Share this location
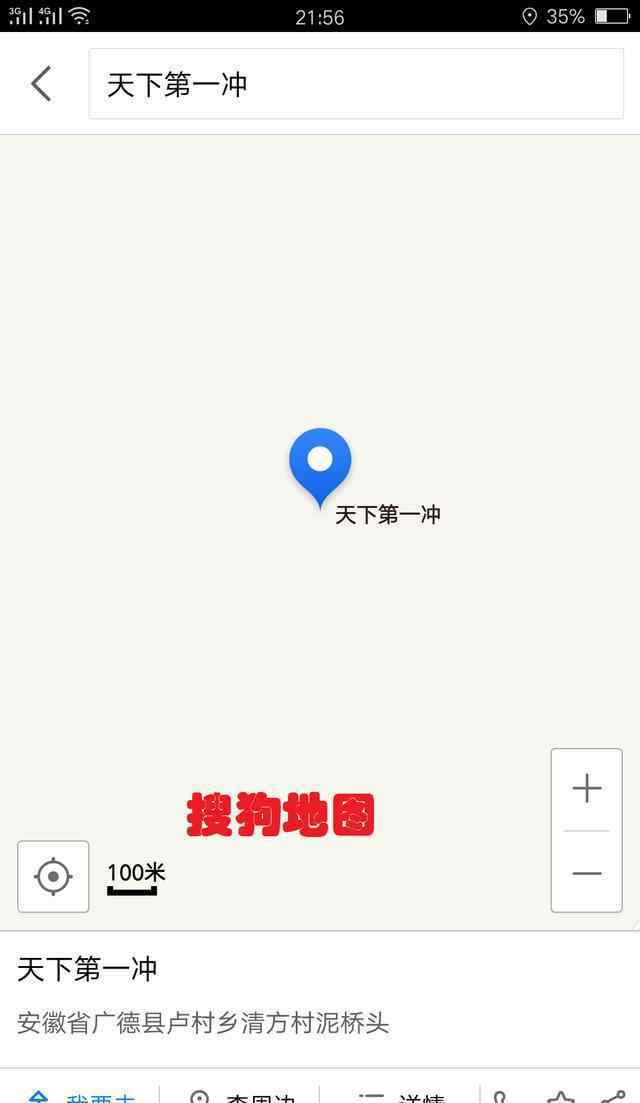640x1103 pixels. [x=612, y=1096]
